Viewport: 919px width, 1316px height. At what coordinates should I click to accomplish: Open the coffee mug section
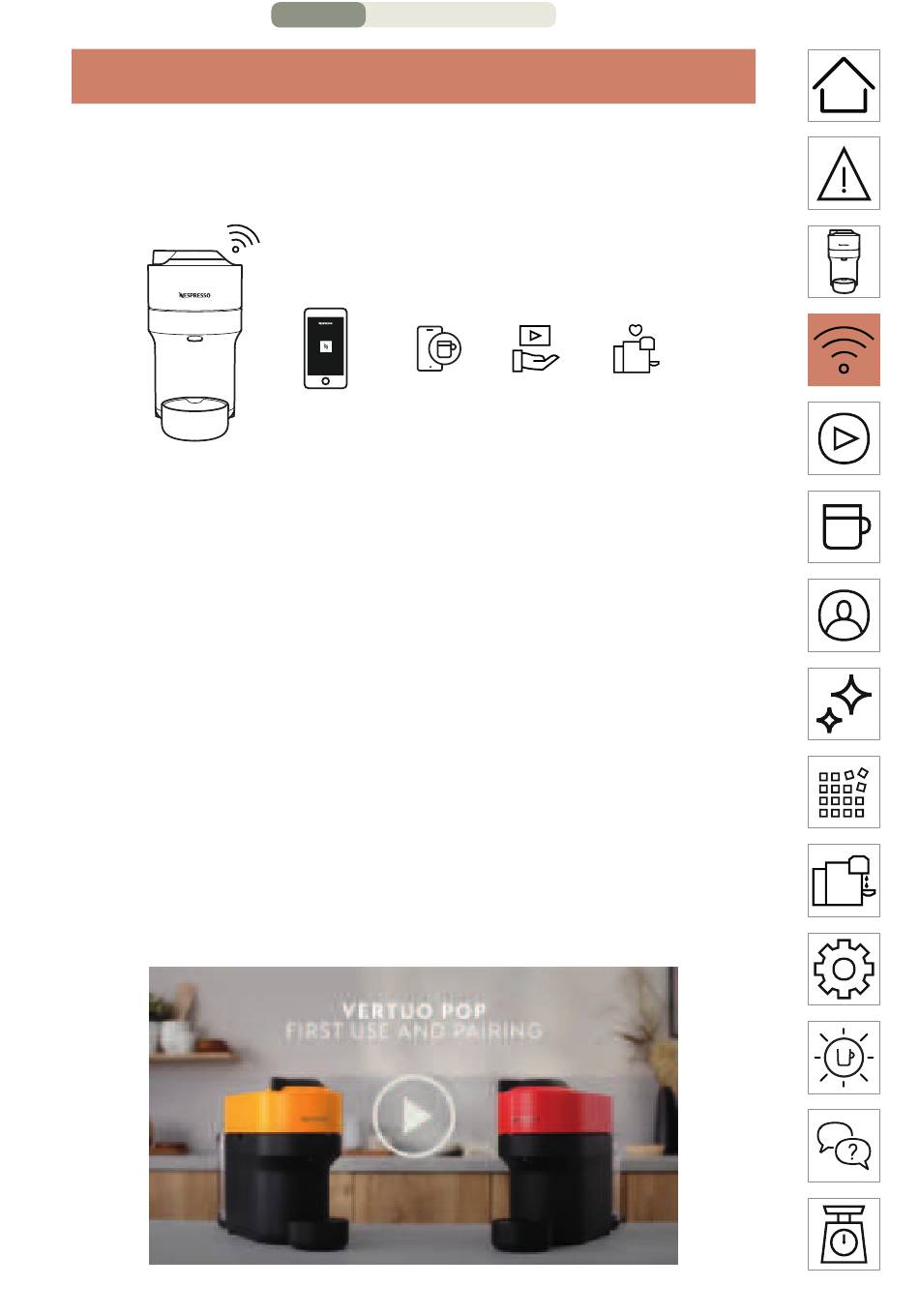point(844,526)
